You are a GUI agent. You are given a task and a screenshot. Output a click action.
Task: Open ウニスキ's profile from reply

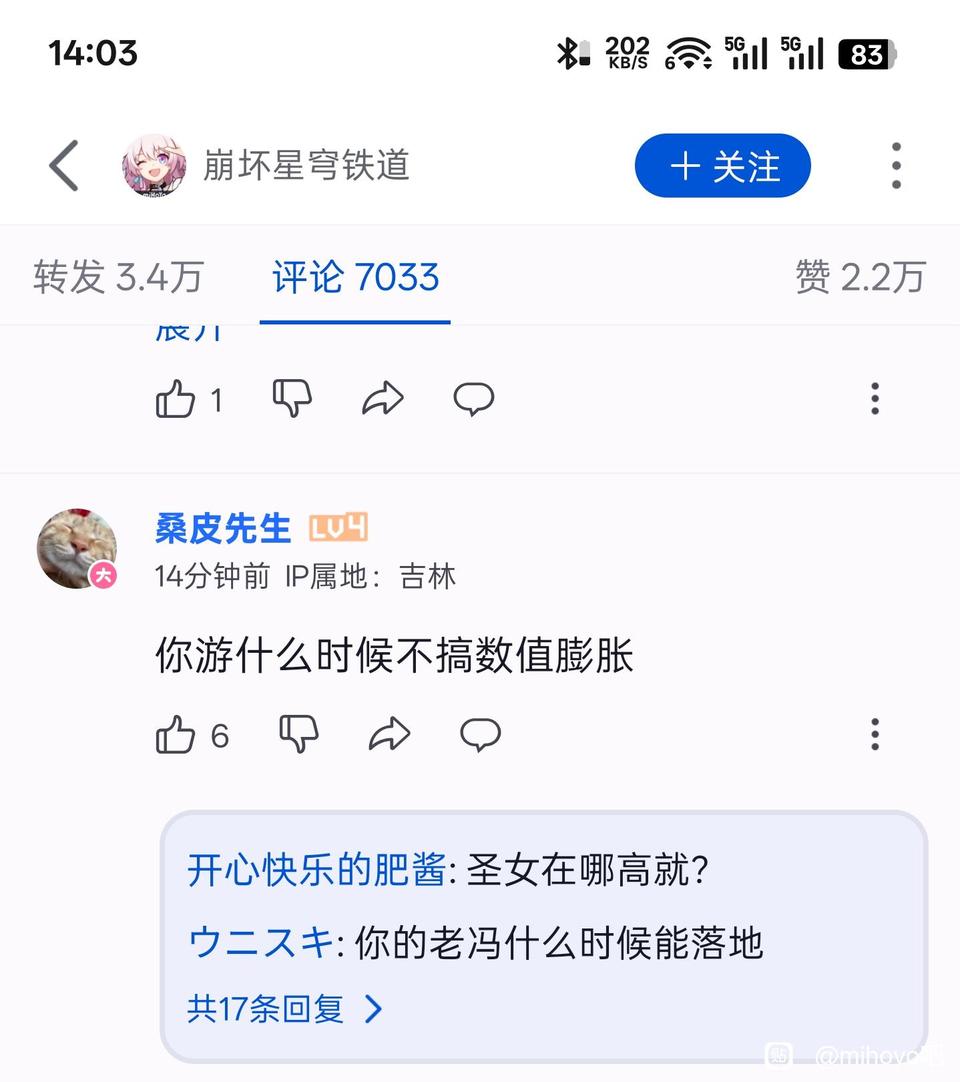pos(260,942)
